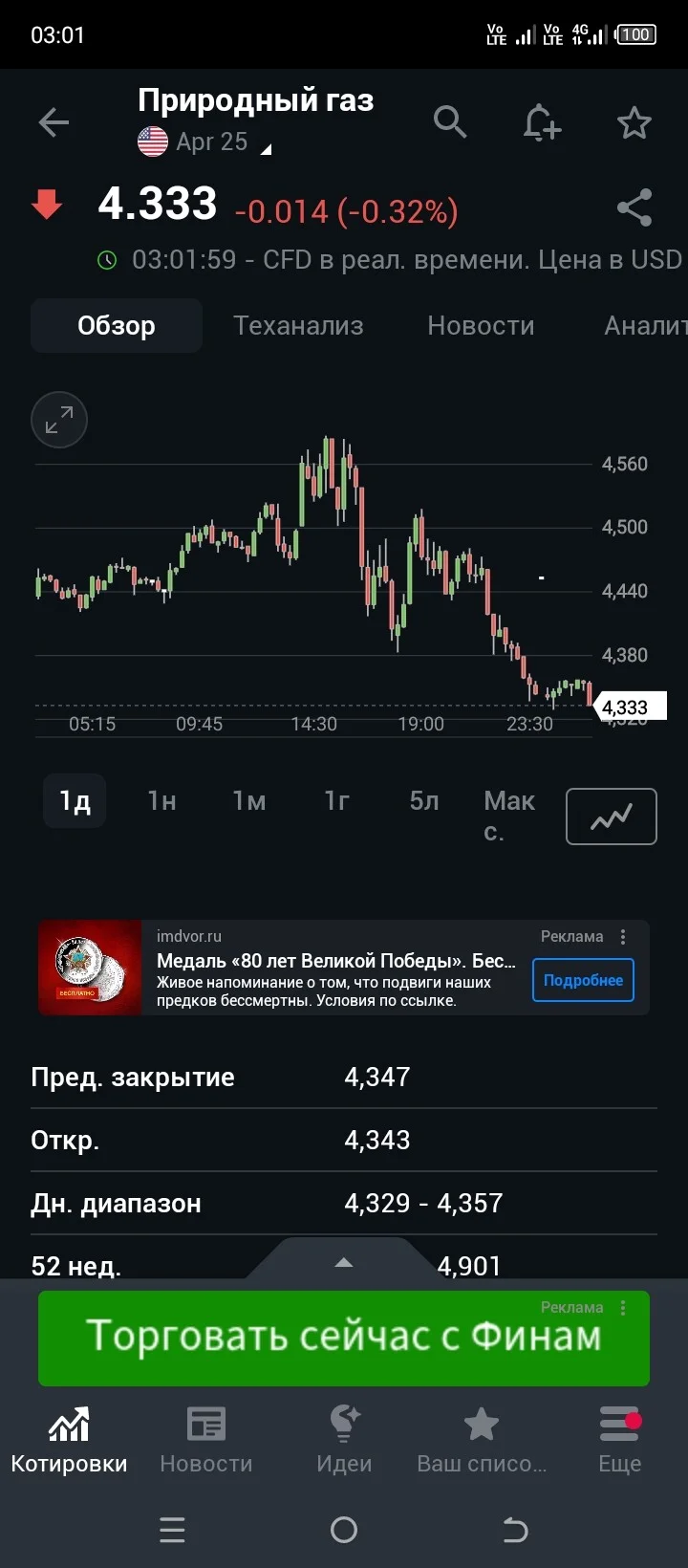Open the Apr 25 contract dropdown
The height and width of the screenshot is (1568, 688).
click(205, 142)
